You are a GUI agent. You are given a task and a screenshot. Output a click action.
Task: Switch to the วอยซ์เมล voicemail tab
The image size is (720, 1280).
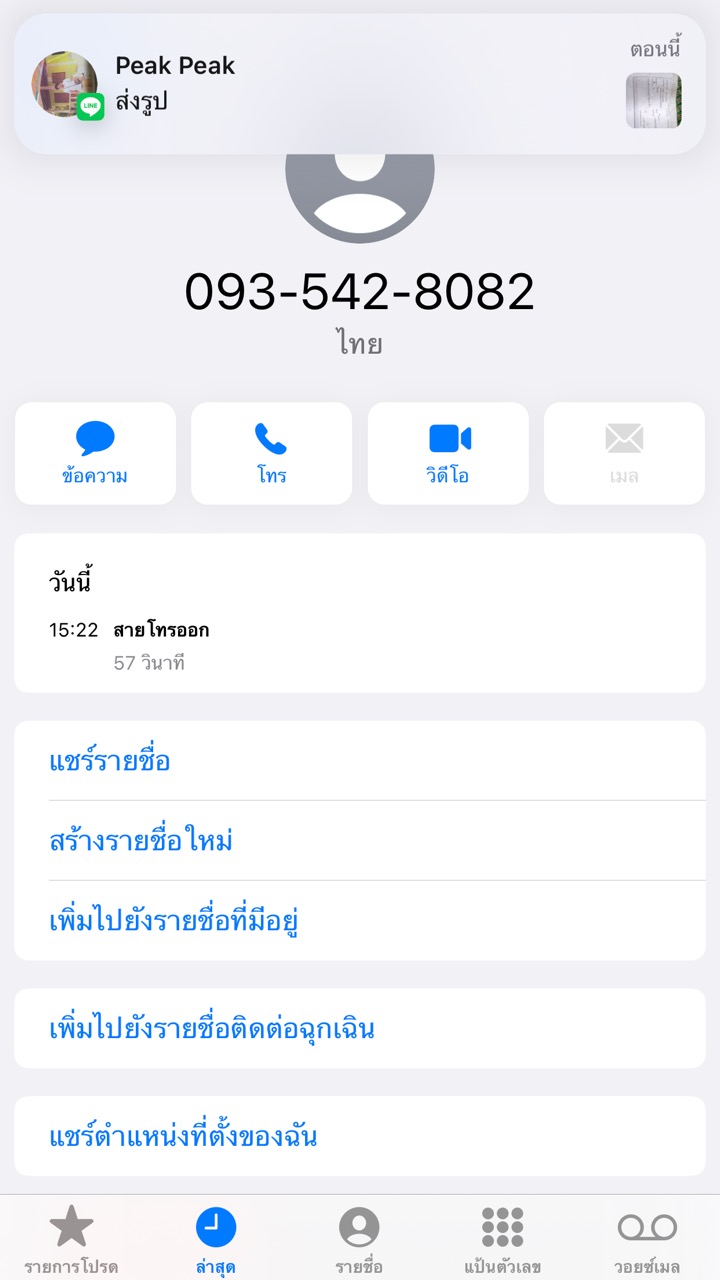647,1240
